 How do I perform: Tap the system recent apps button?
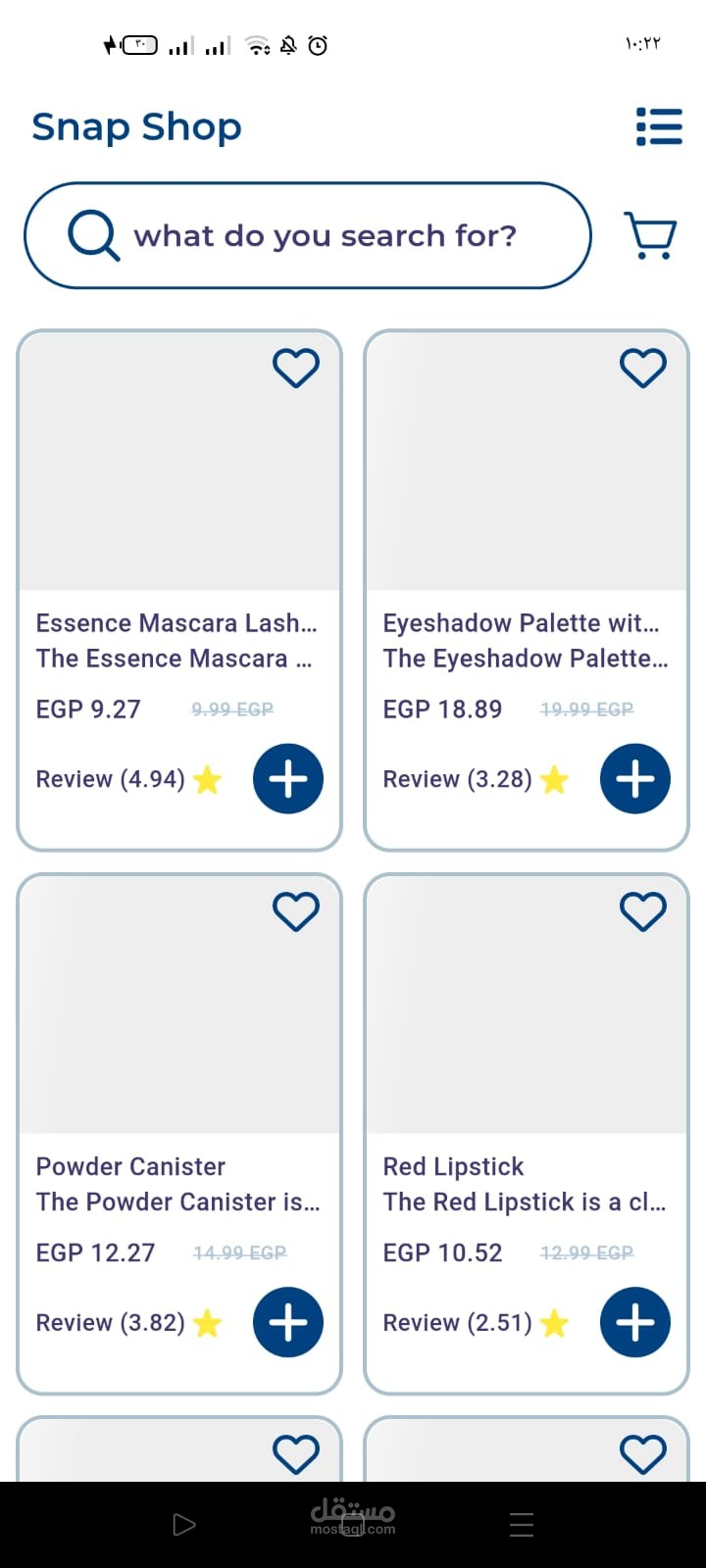tap(522, 1524)
